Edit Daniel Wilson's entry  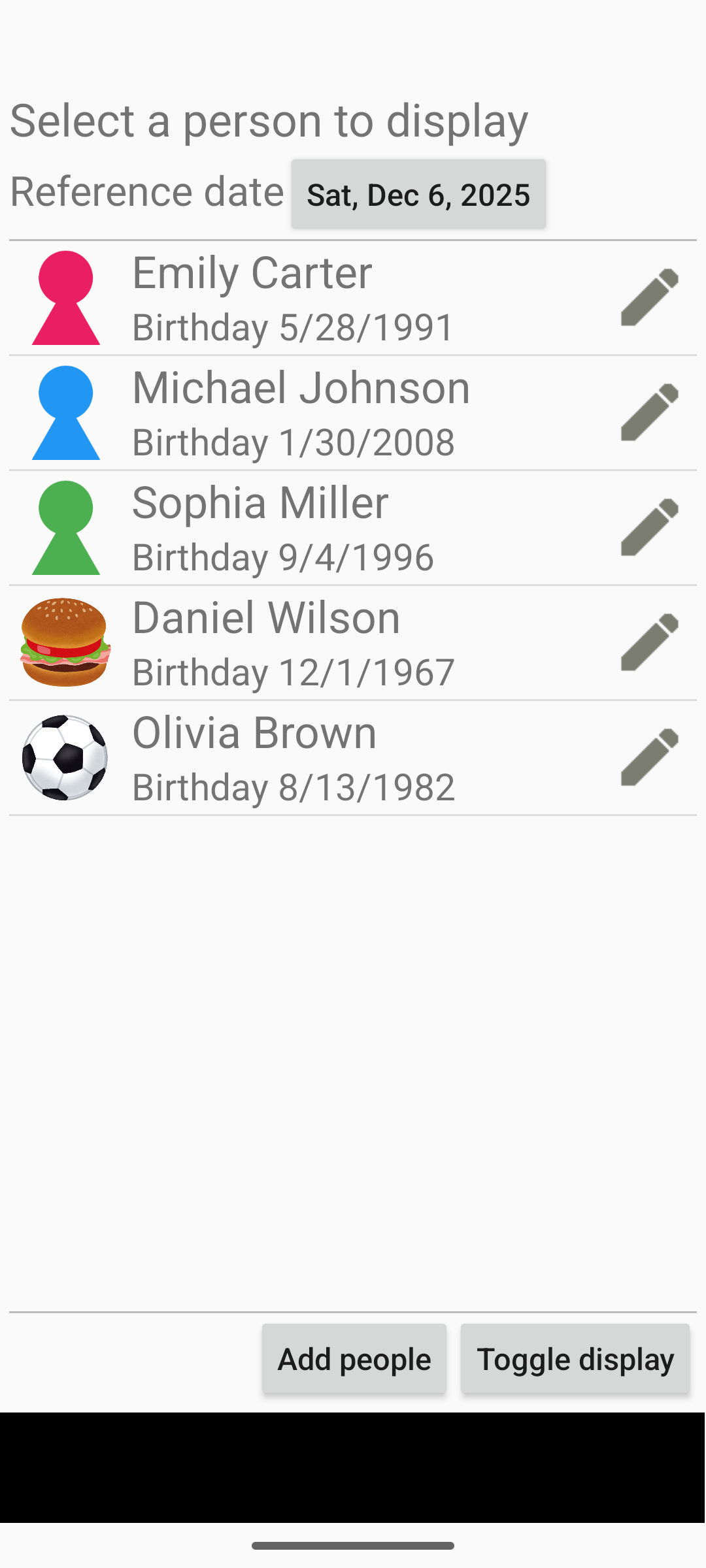(x=650, y=642)
